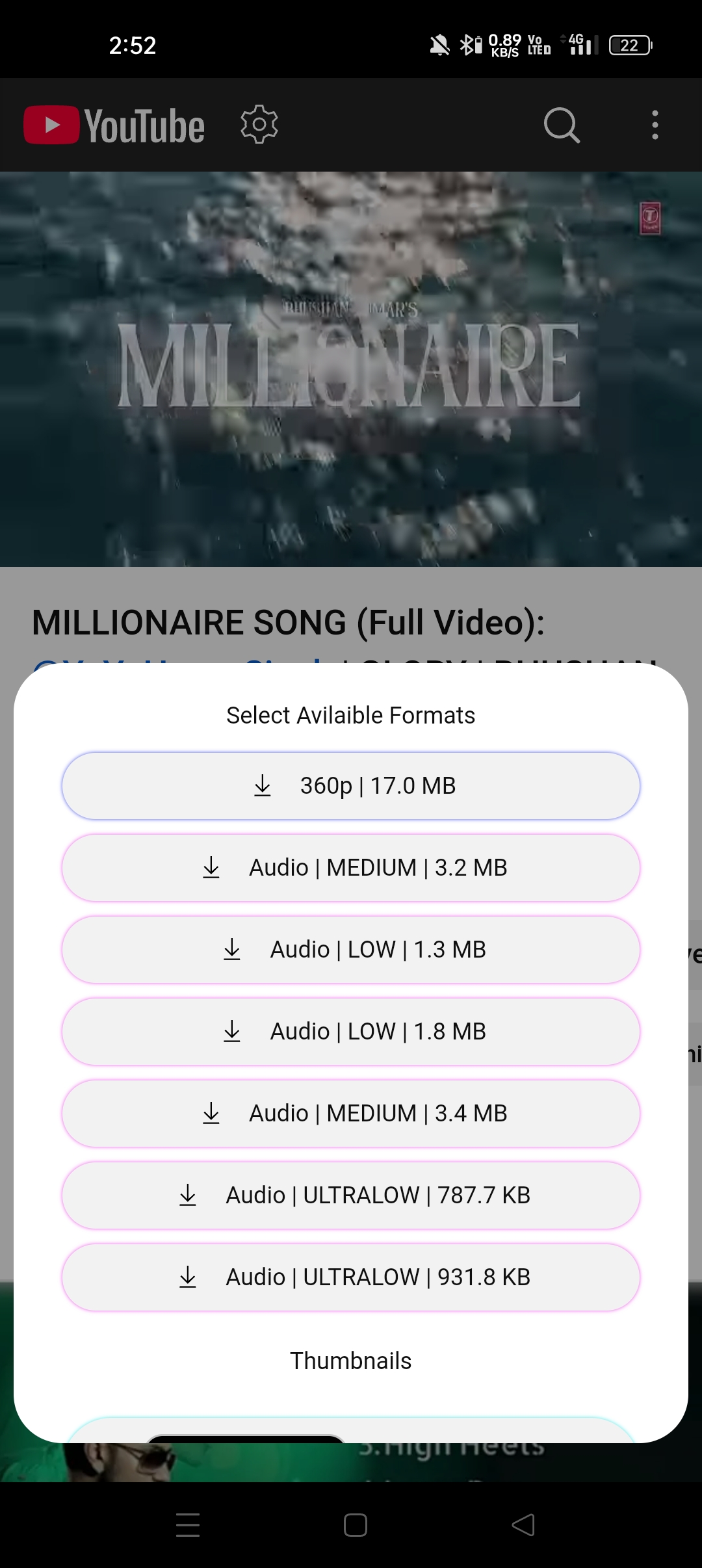702x1568 pixels.
Task: Go back with system back button
Action: (523, 1524)
